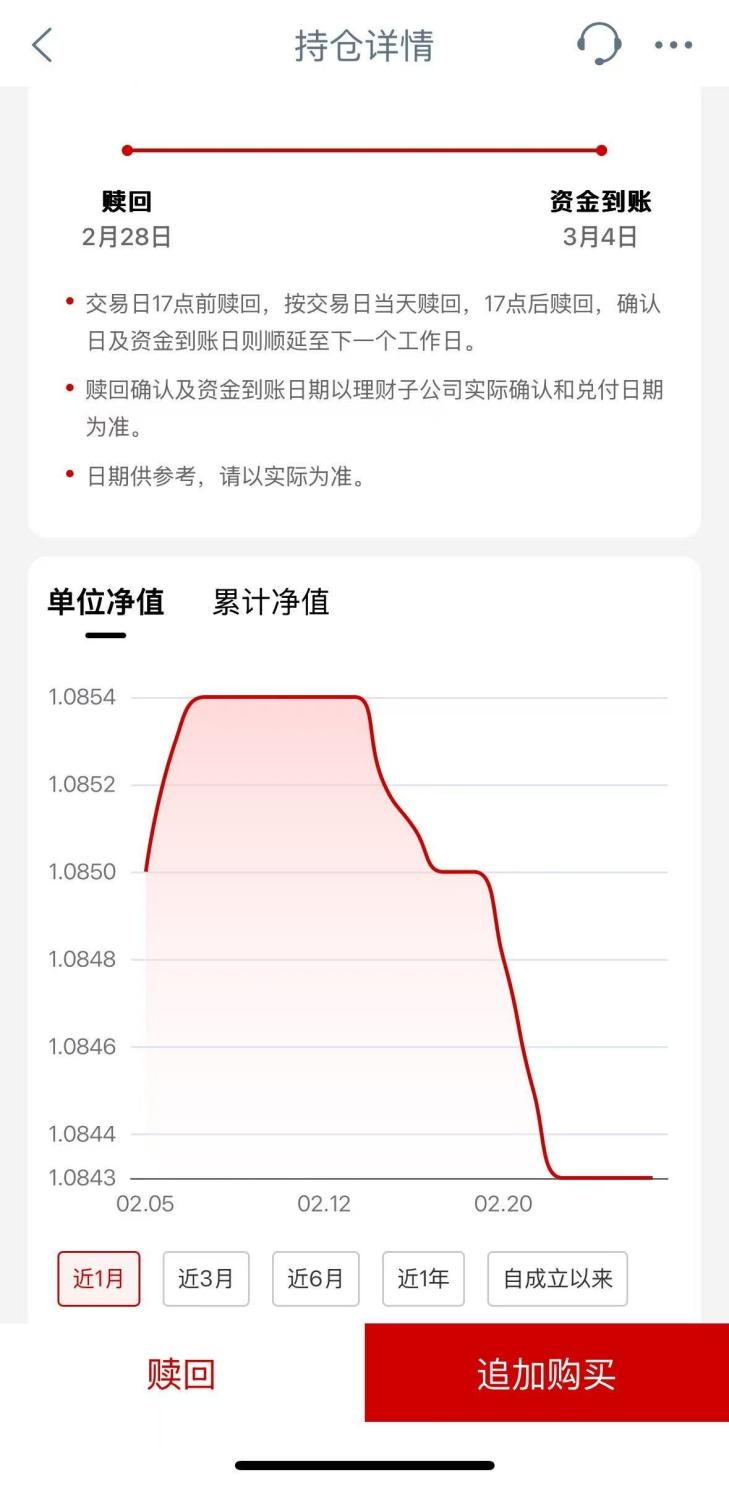Tap 追加购买 to buy more

click(546, 1374)
